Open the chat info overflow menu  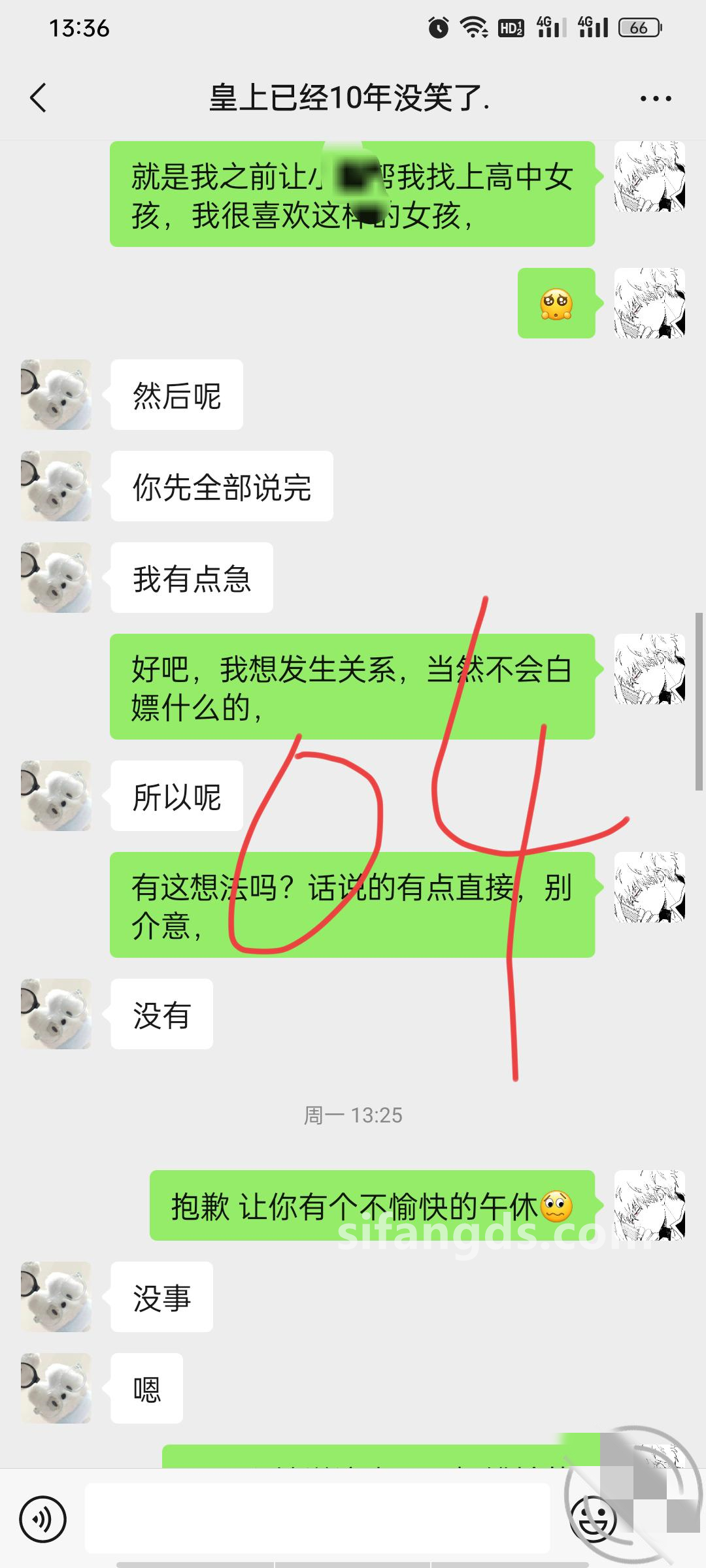pos(655,99)
